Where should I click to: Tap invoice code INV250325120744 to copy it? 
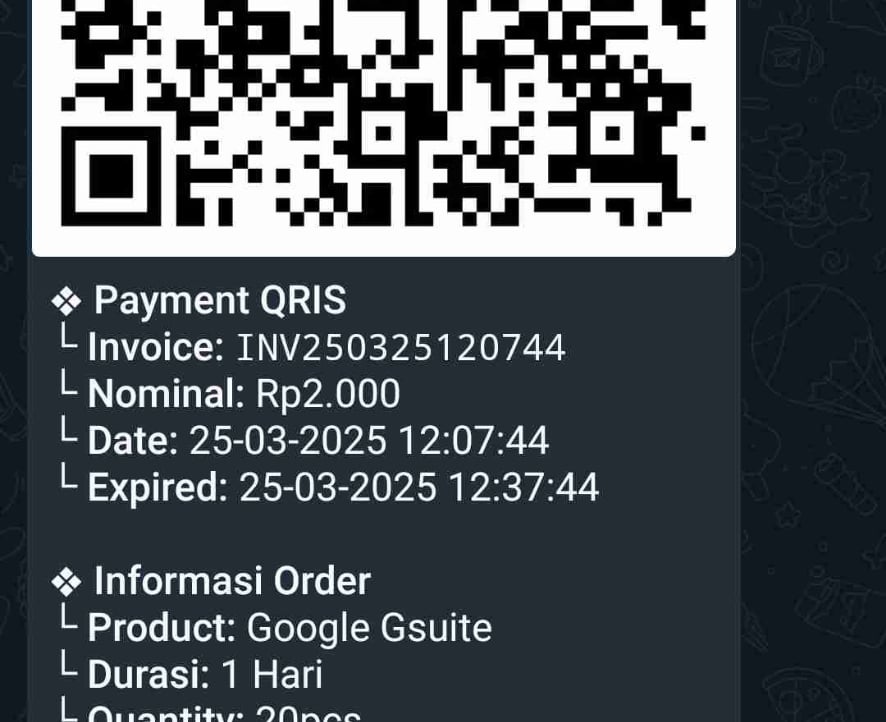[401, 348]
